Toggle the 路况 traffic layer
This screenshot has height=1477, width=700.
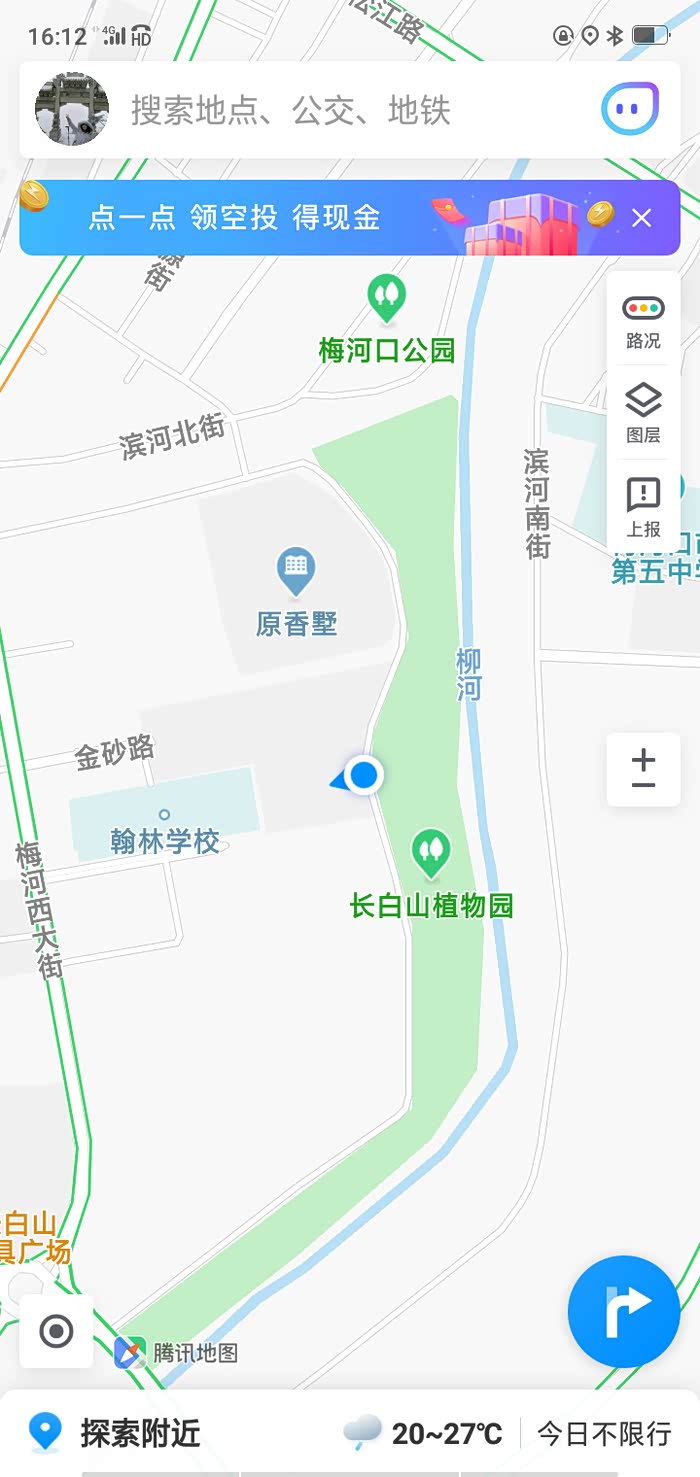pos(643,322)
